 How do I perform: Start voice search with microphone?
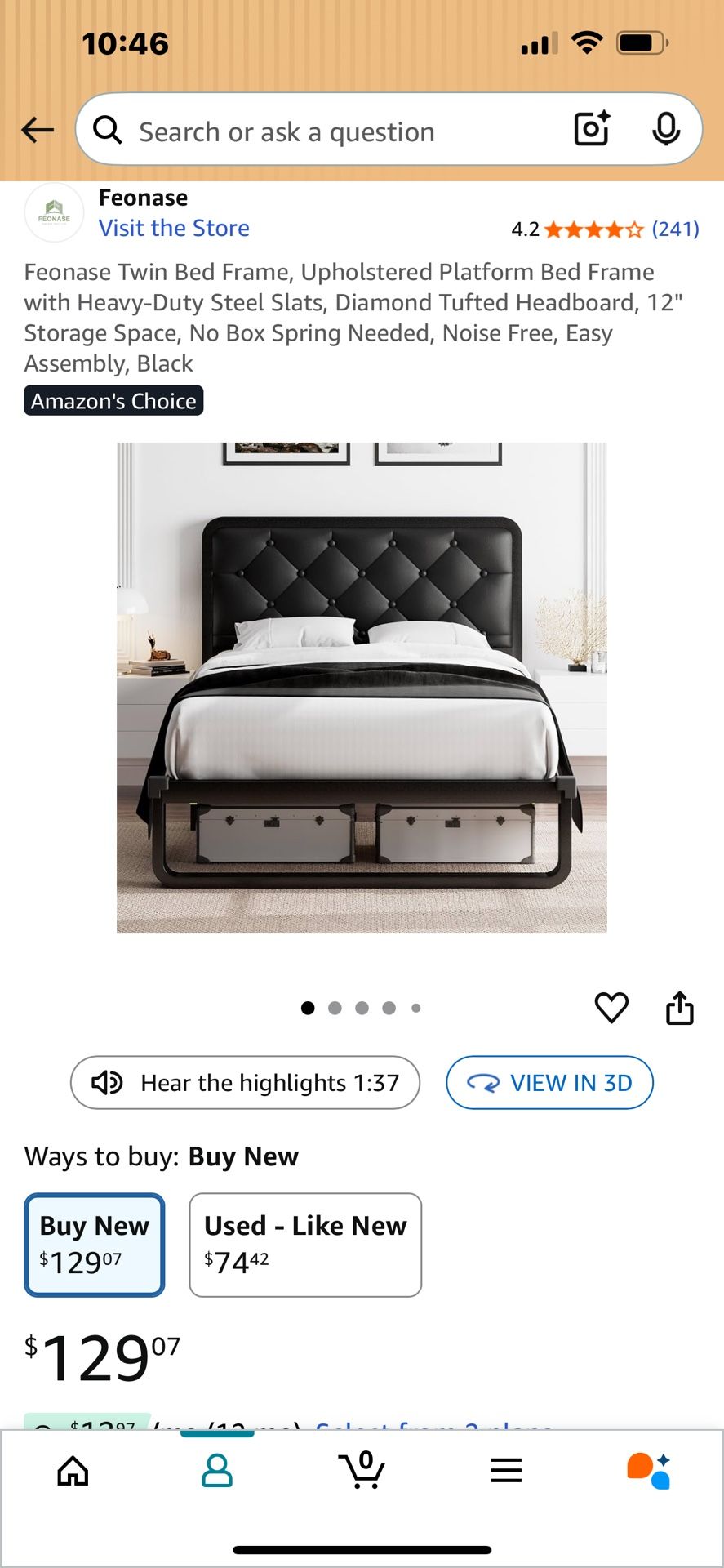coord(666,129)
